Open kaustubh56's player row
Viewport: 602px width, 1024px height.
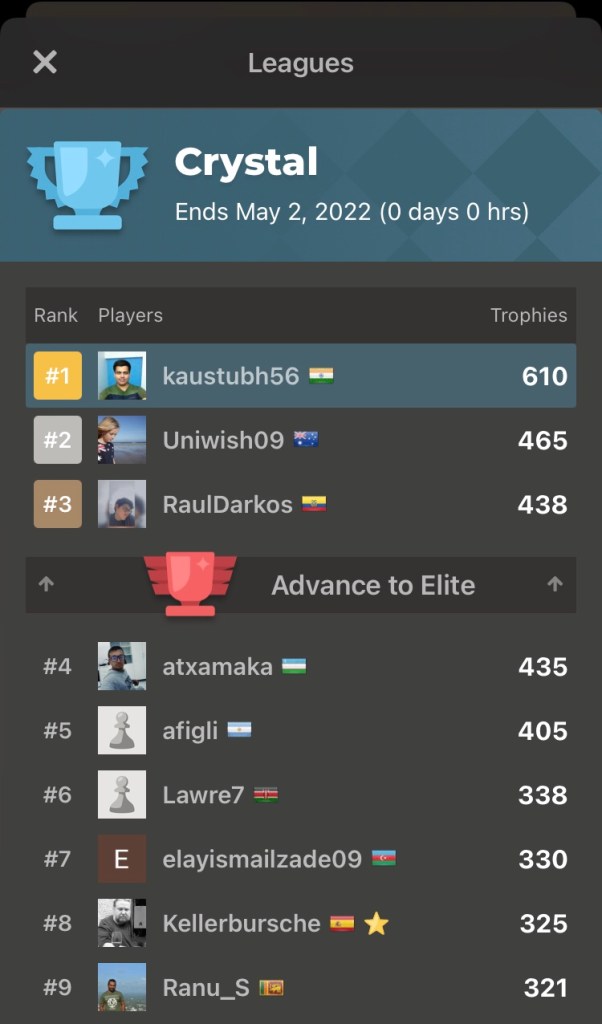[300, 376]
